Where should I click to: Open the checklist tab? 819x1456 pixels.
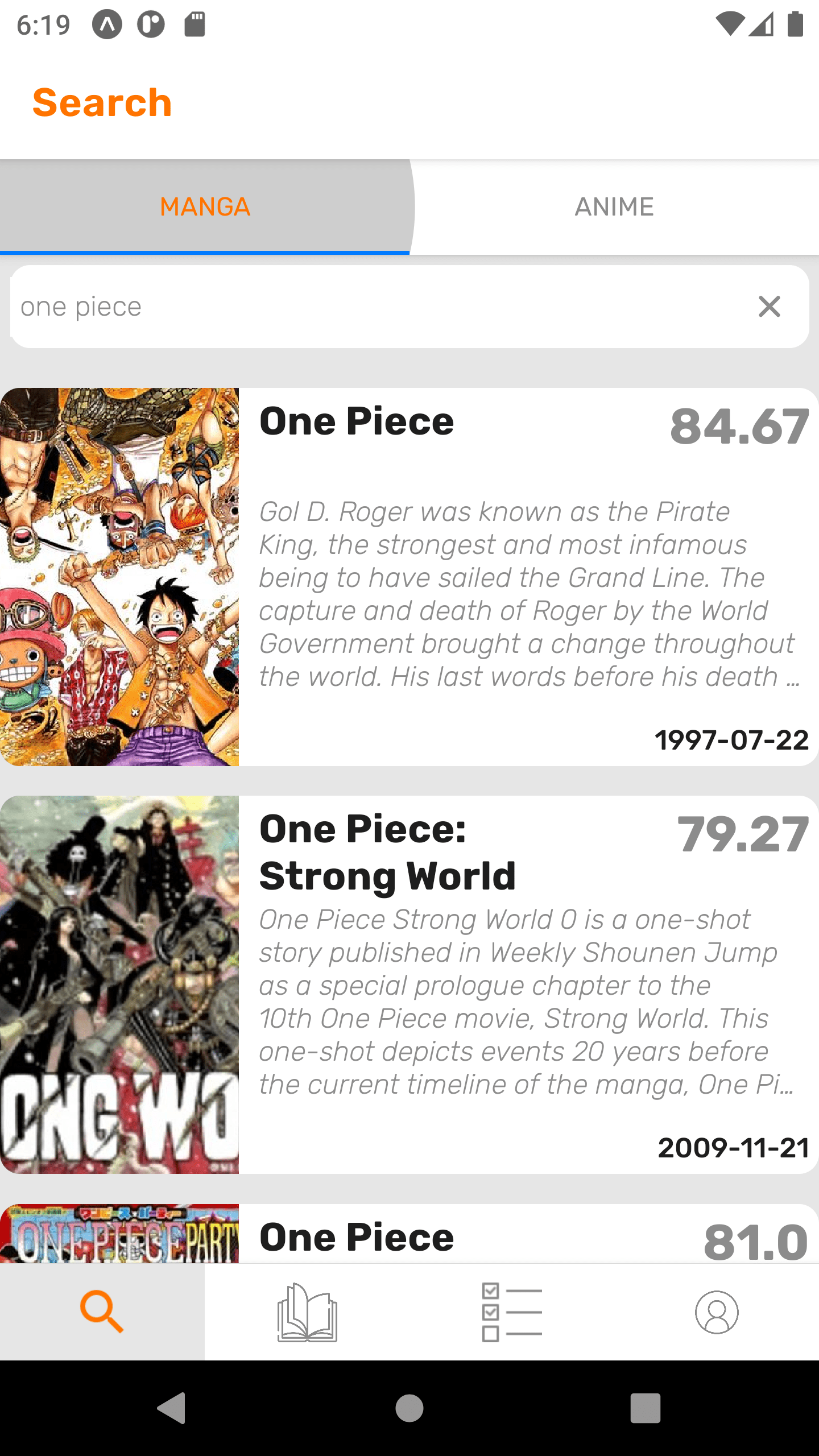coord(512,1312)
